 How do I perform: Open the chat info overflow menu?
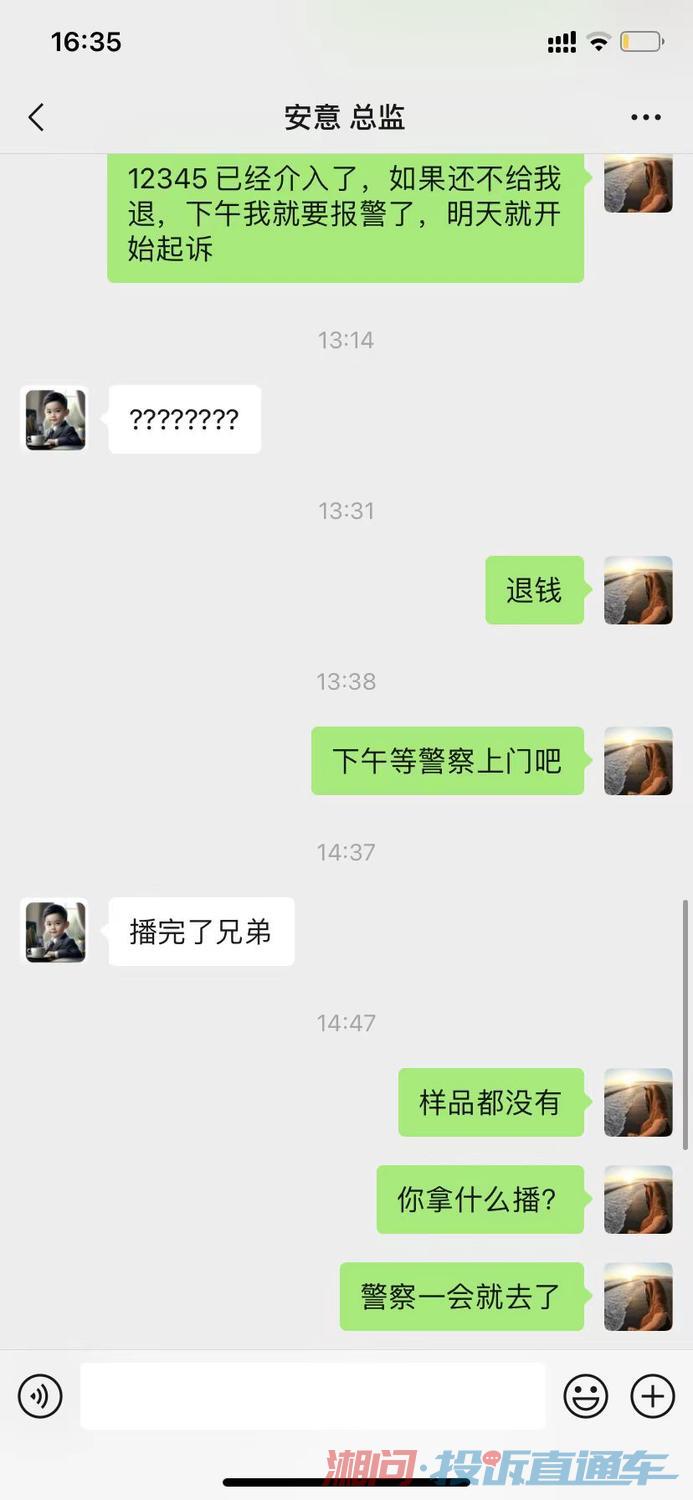coord(646,117)
